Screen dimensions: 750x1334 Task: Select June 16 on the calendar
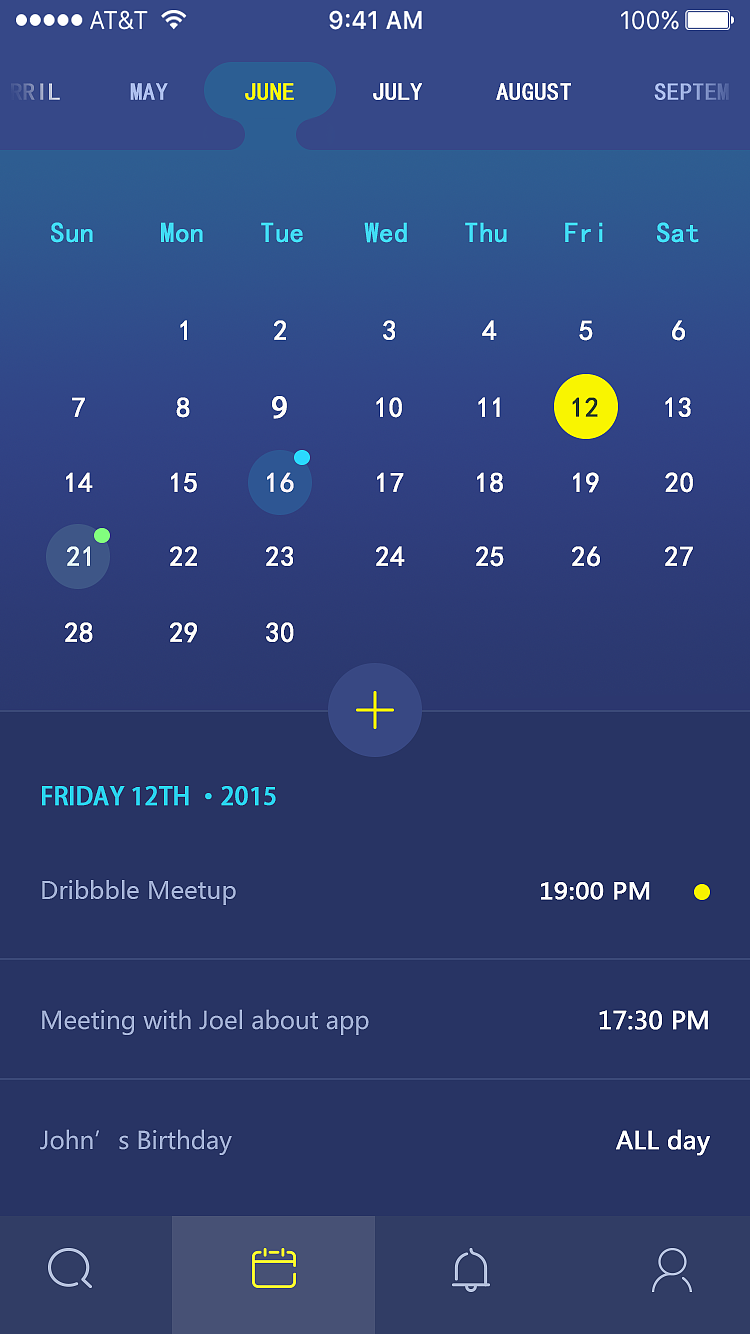280,483
